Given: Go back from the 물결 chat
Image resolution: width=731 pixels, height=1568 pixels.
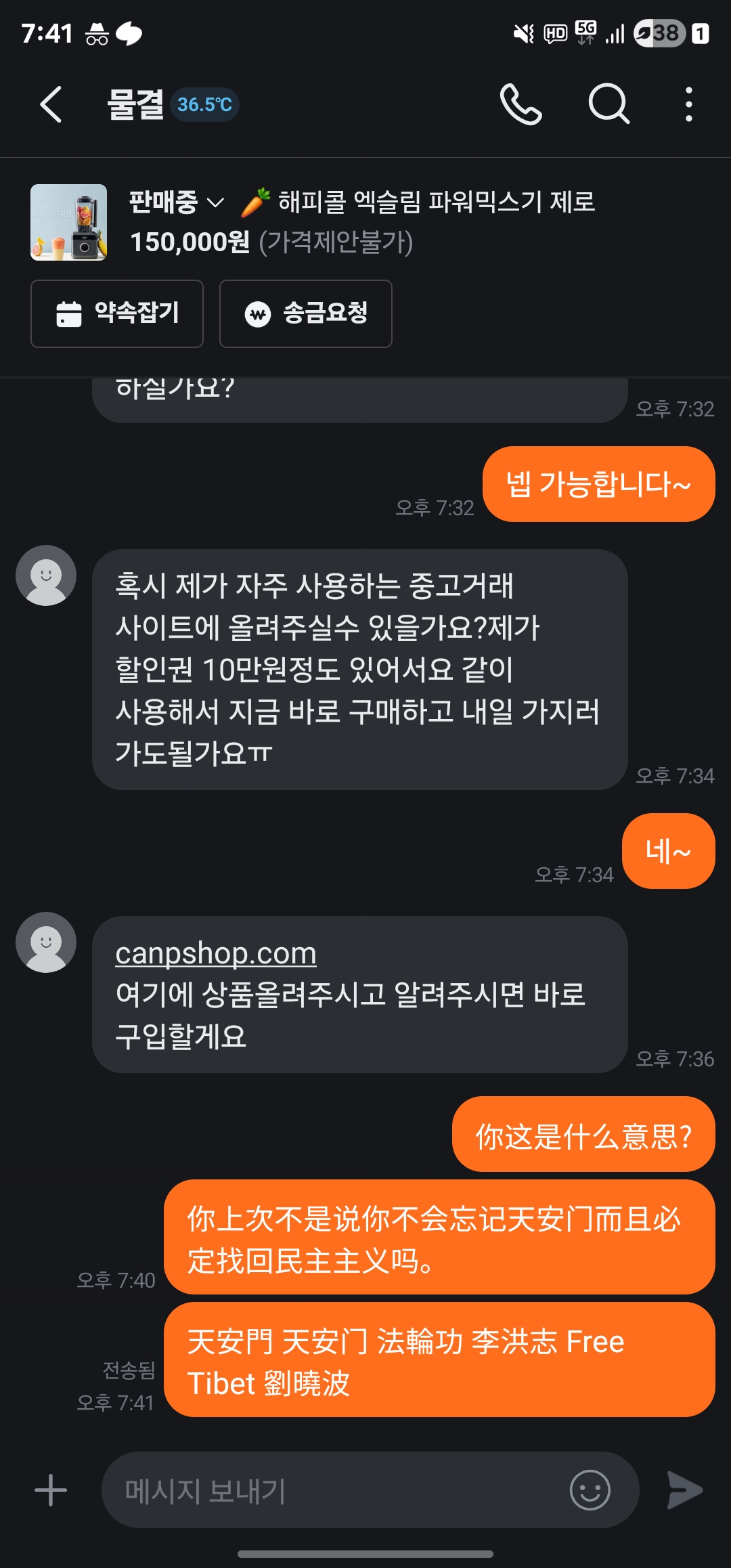Looking at the screenshot, I should click(x=51, y=104).
